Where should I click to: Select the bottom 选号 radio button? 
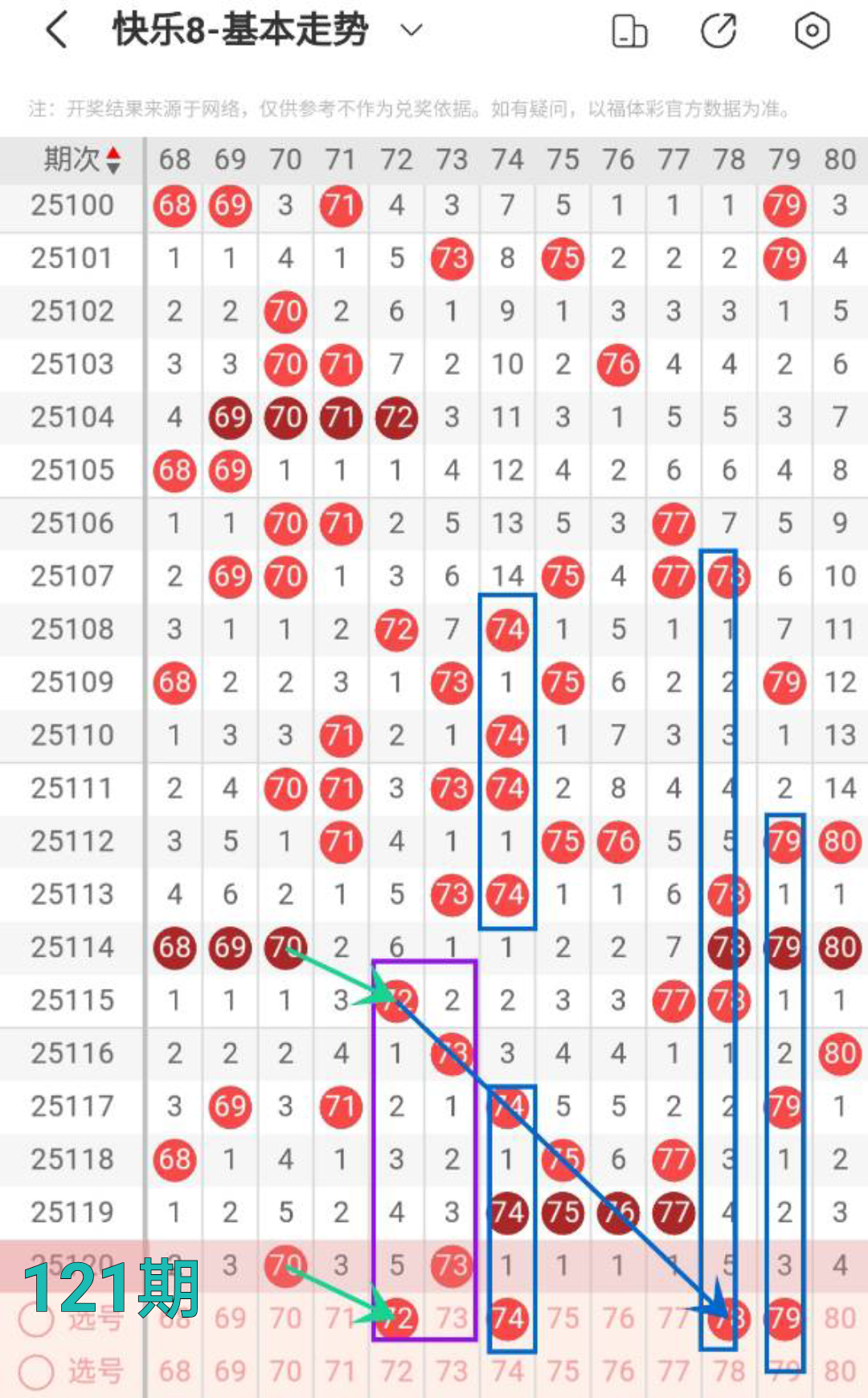tap(36, 1372)
